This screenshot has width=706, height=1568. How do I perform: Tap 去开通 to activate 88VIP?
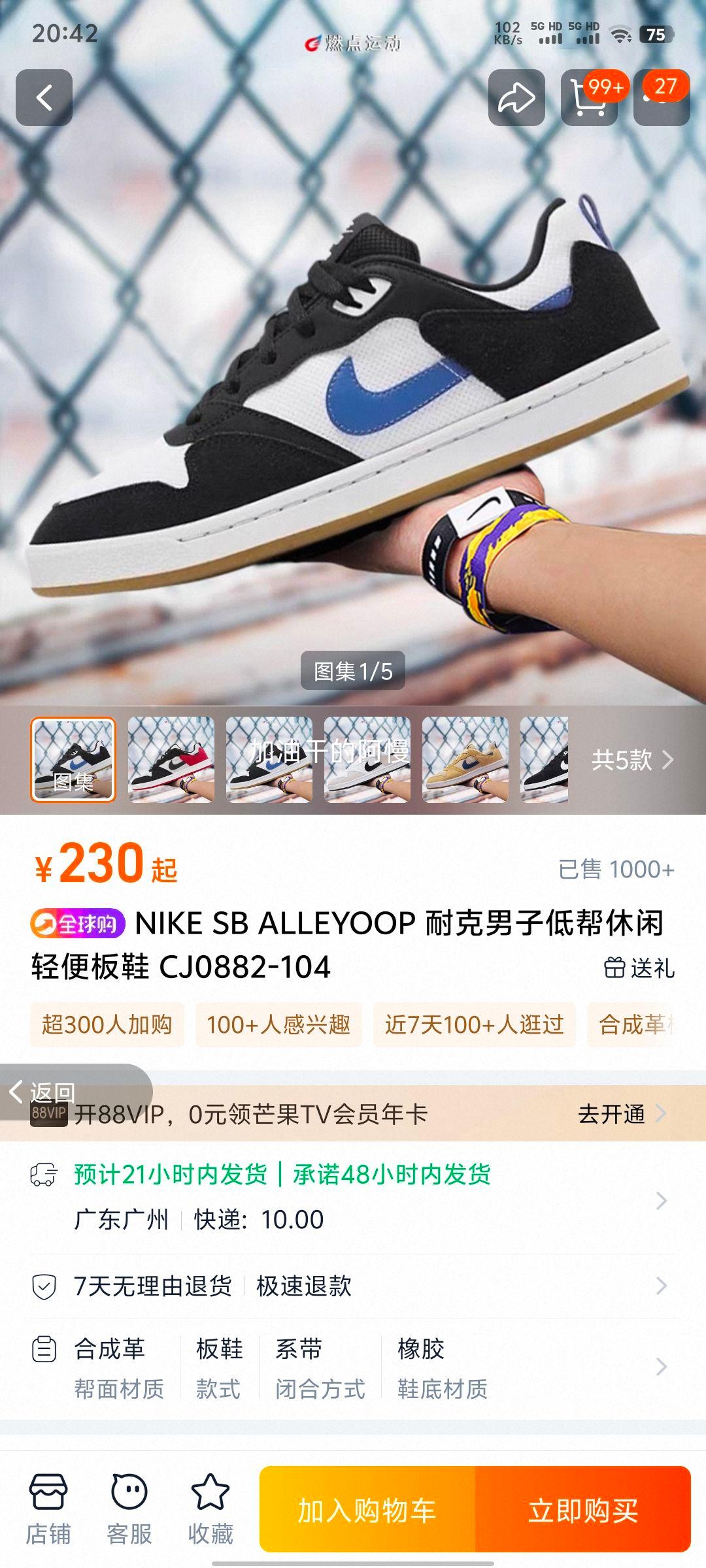tap(613, 1115)
